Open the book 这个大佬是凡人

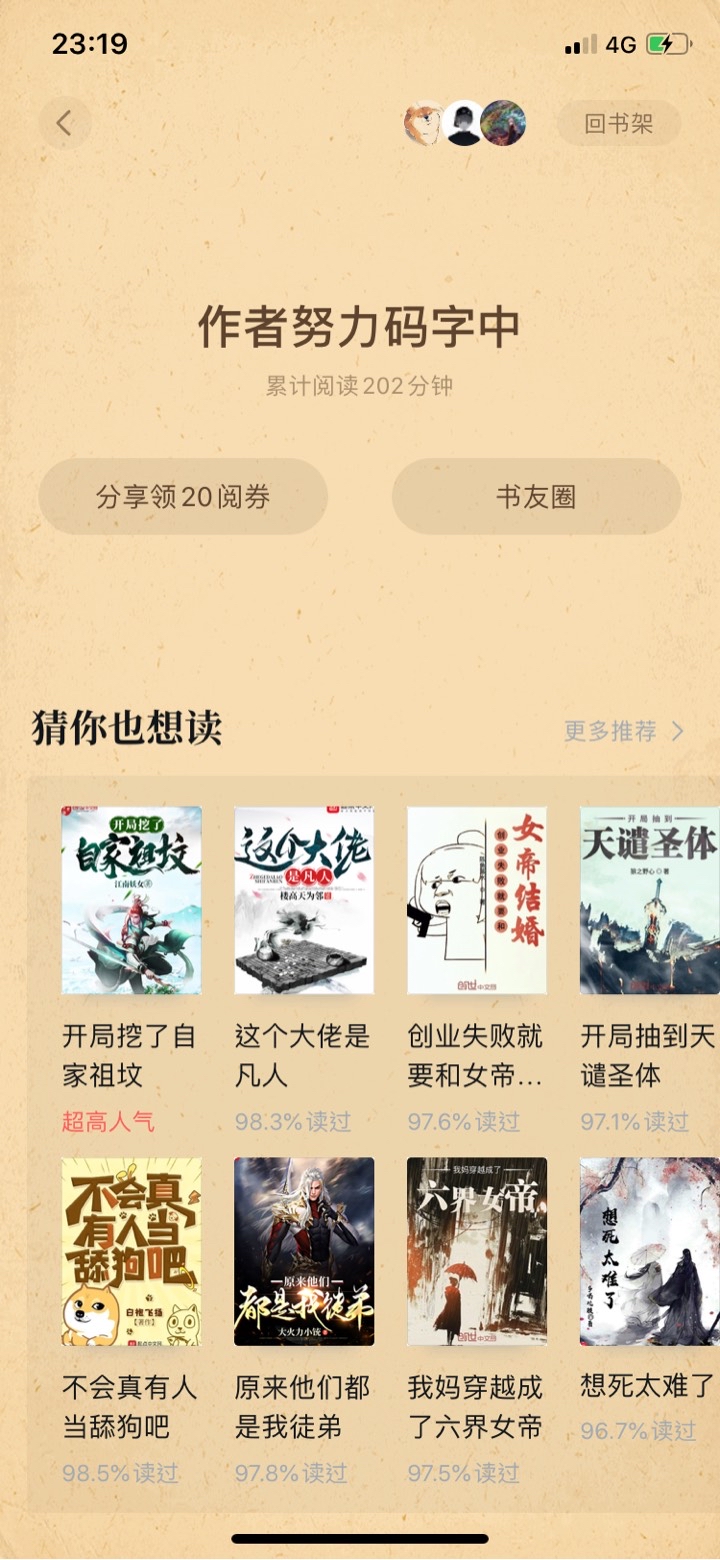tap(304, 900)
